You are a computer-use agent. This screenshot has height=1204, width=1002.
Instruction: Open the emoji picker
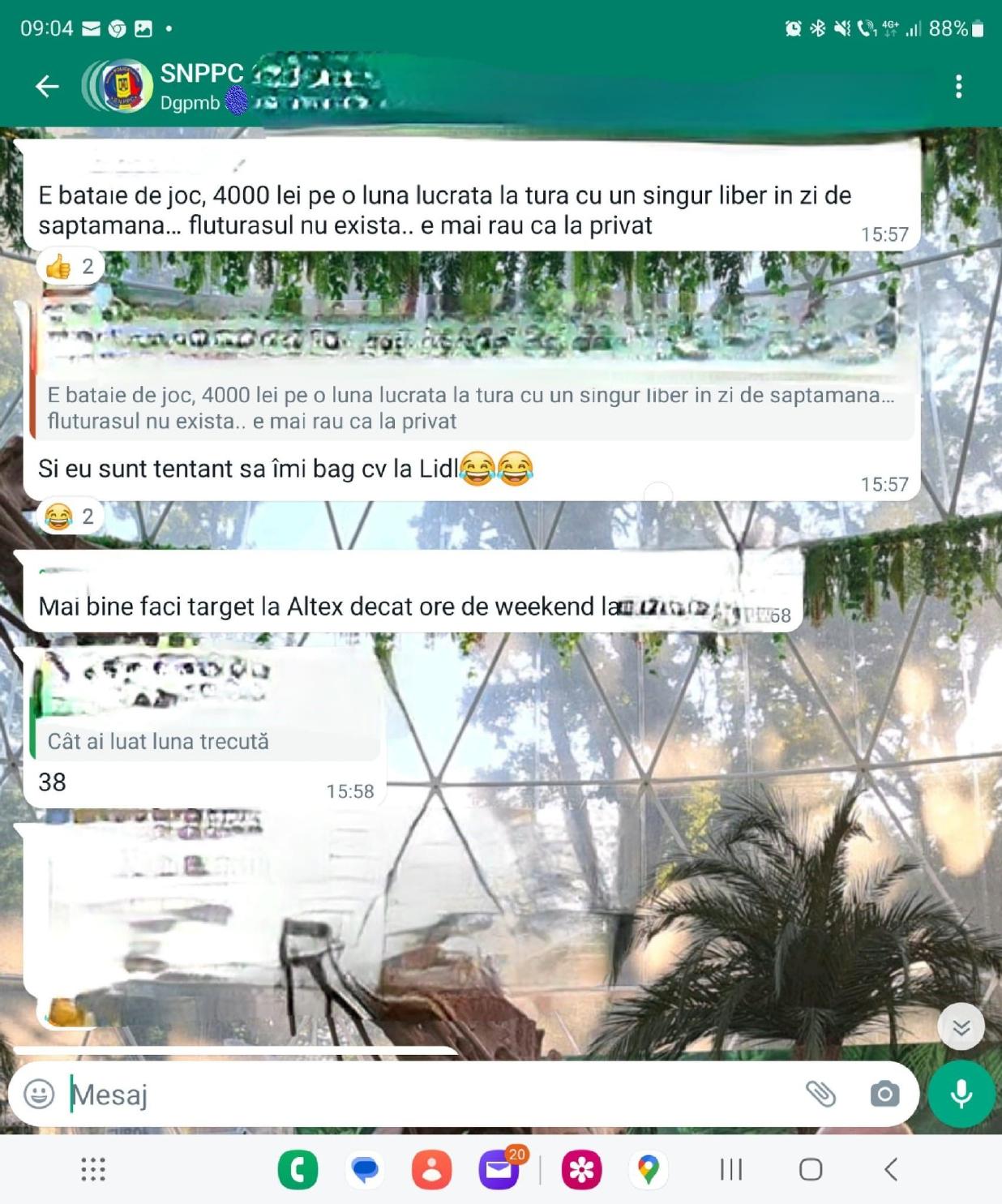(x=39, y=1094)
